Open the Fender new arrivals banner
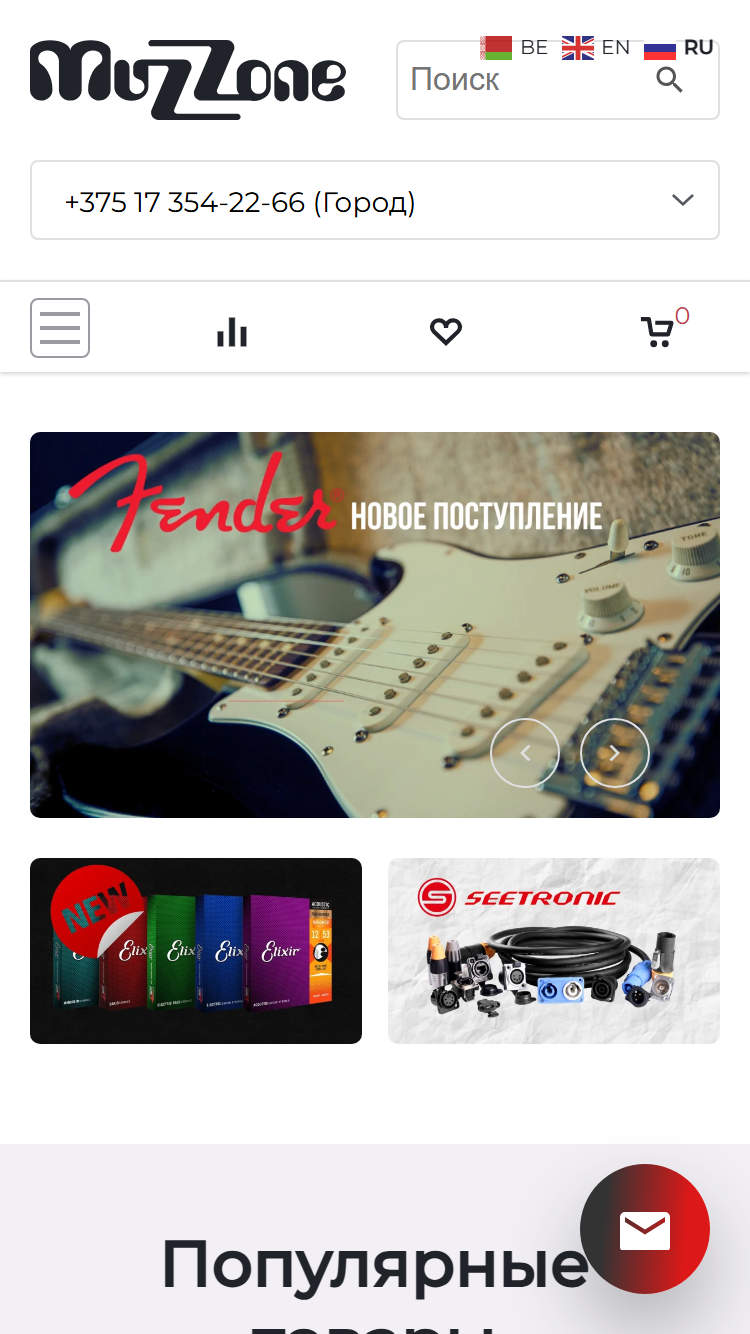This screenshot has height=1334, width=750. coord(375,625)
